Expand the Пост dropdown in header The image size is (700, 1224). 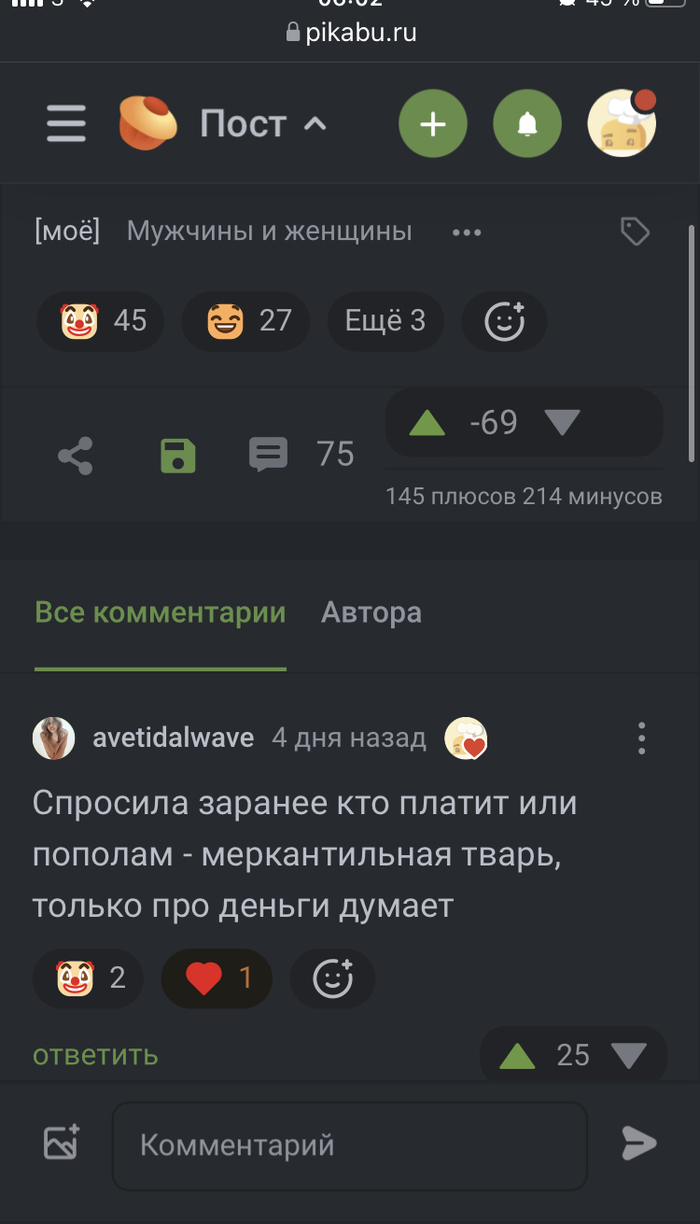pyautogui.click(x=263, y=124)
